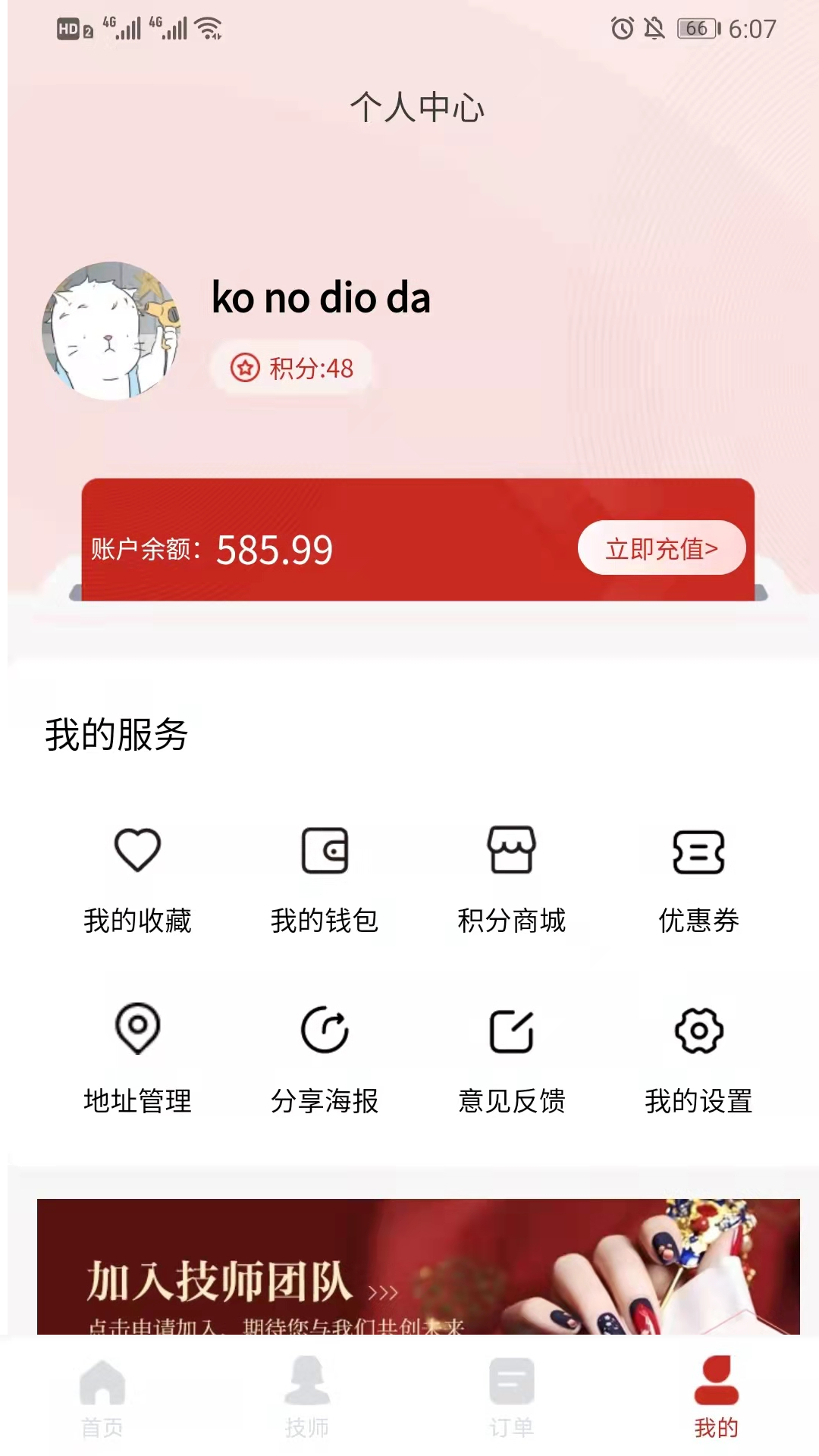Viewport: 819px width, 1456px height.
Task: Go to 积分商城 points mall
Action: 512,880
